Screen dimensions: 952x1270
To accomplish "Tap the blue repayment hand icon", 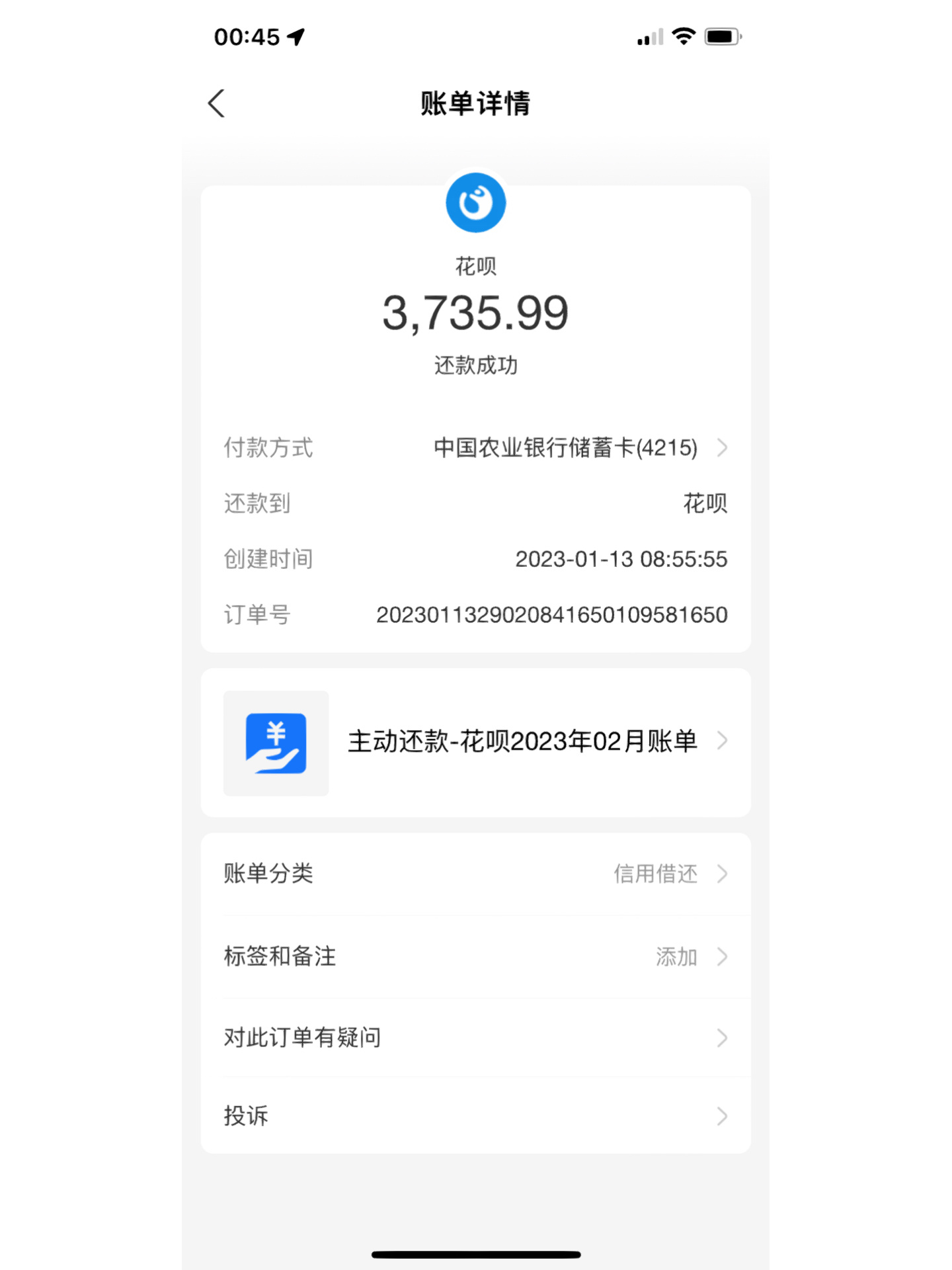I will tap(276, 742).
